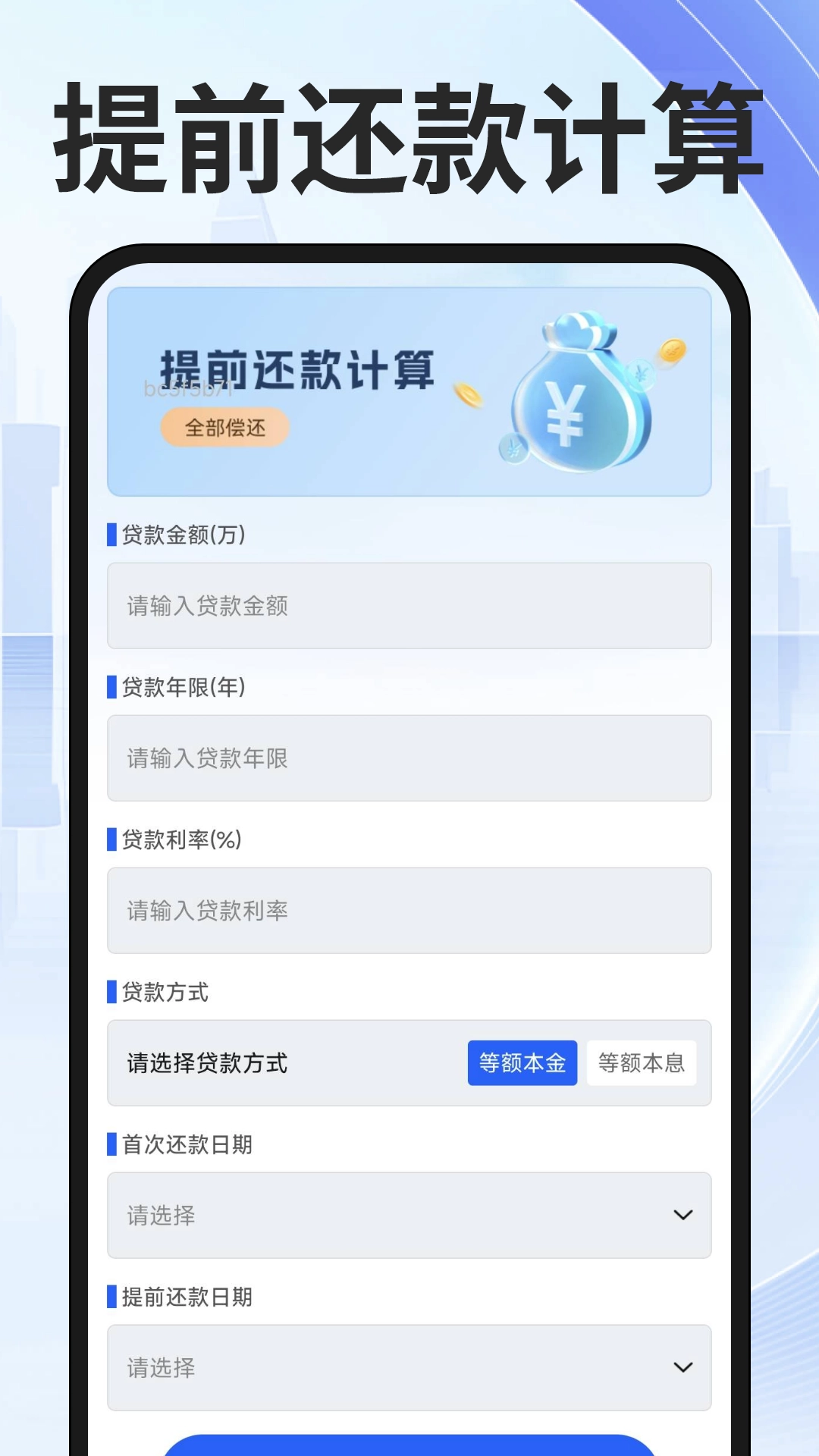Select the 等额本金 repayment option

tap(522, 1063)
